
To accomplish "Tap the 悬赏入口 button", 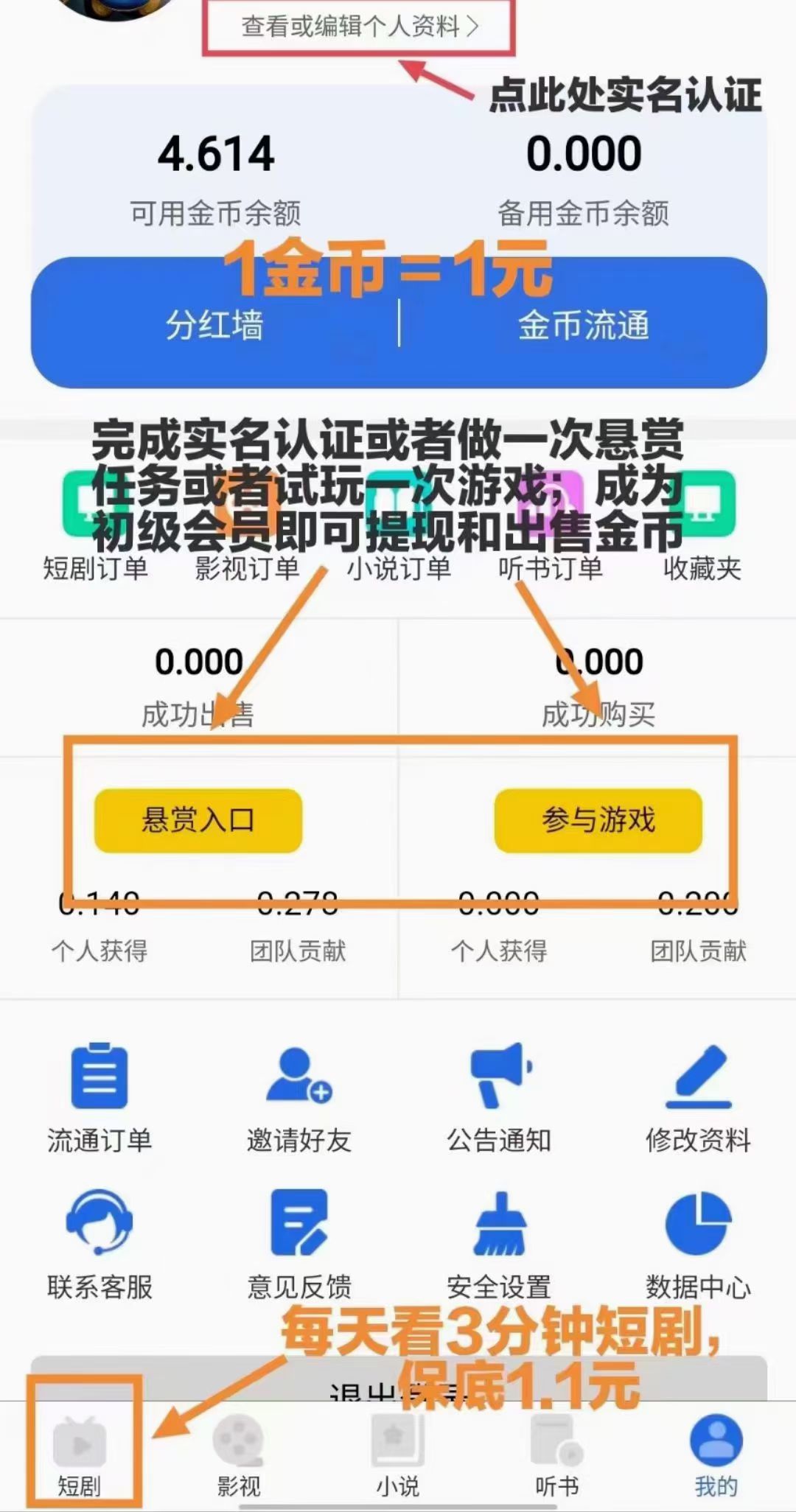I will [198, 820].
